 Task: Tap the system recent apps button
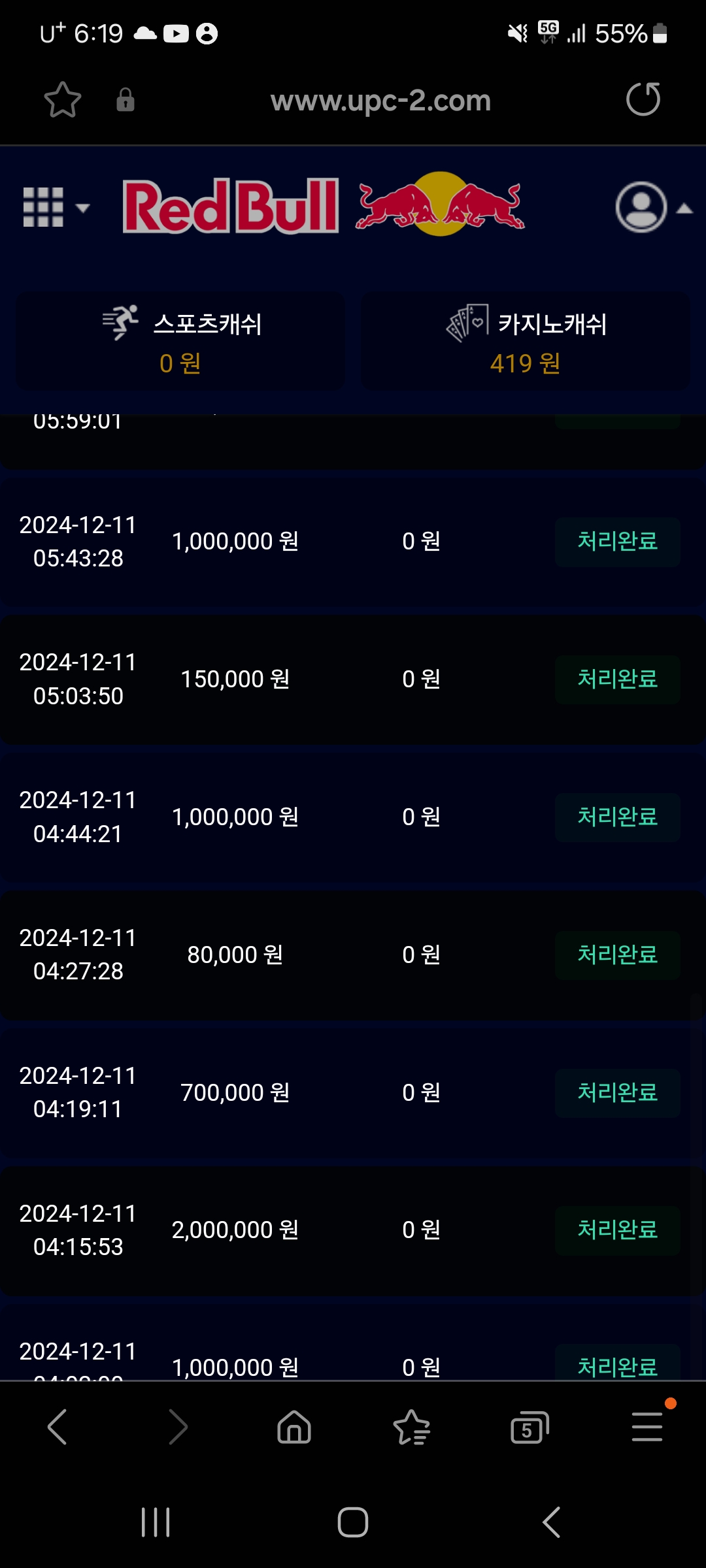coord(156,1522)
